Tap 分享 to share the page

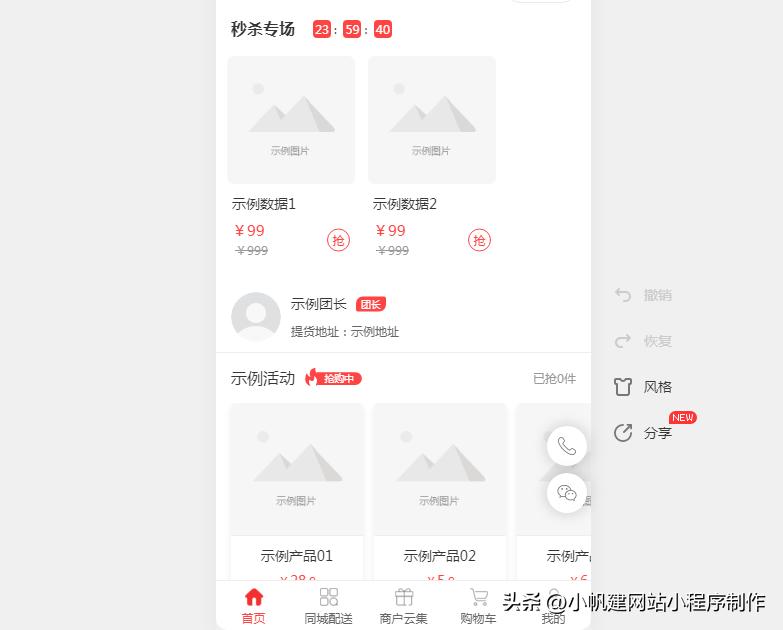click(643, 433)
